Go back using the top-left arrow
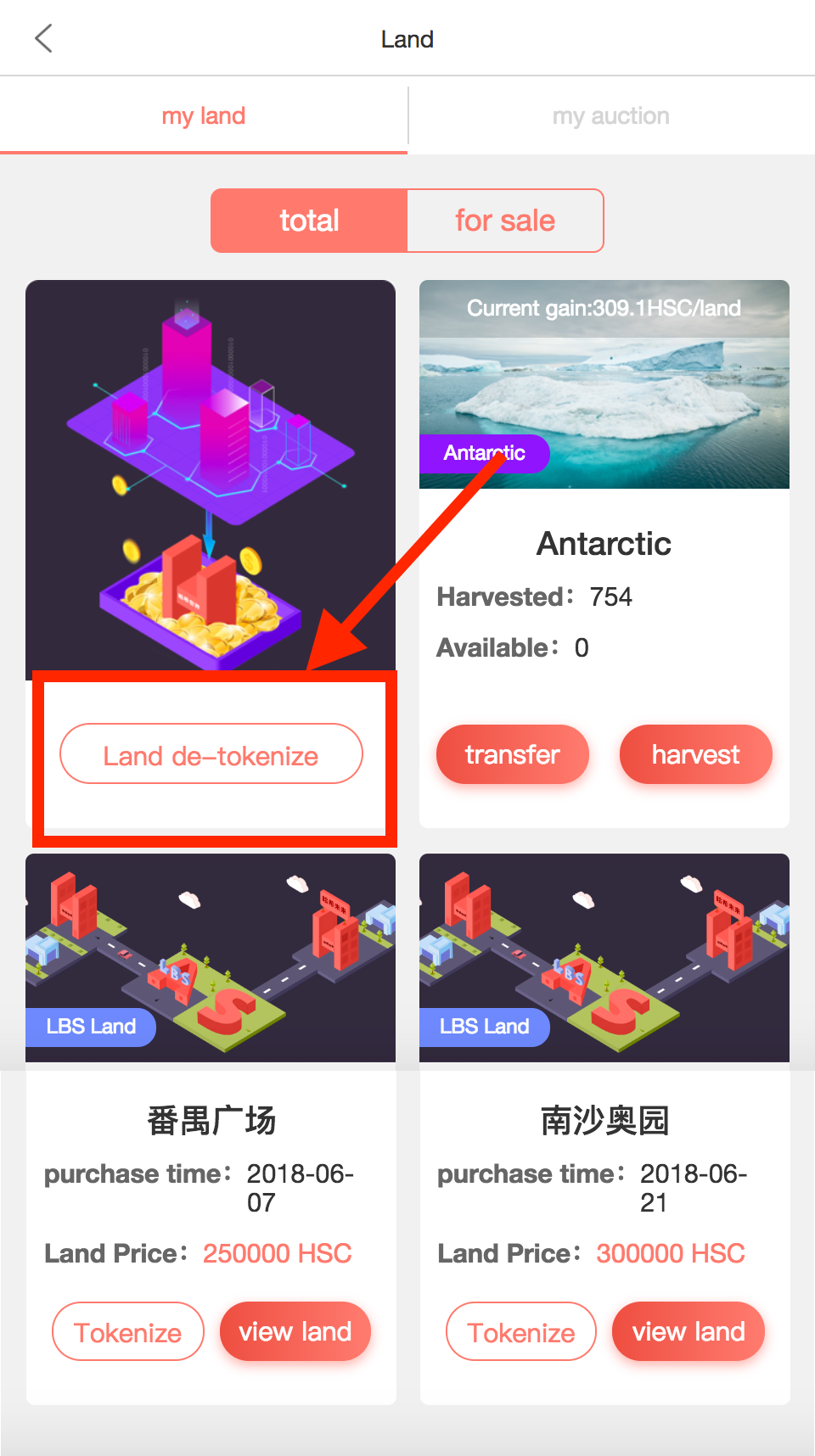The image size is (815, 1456). (x=44, y=38)
